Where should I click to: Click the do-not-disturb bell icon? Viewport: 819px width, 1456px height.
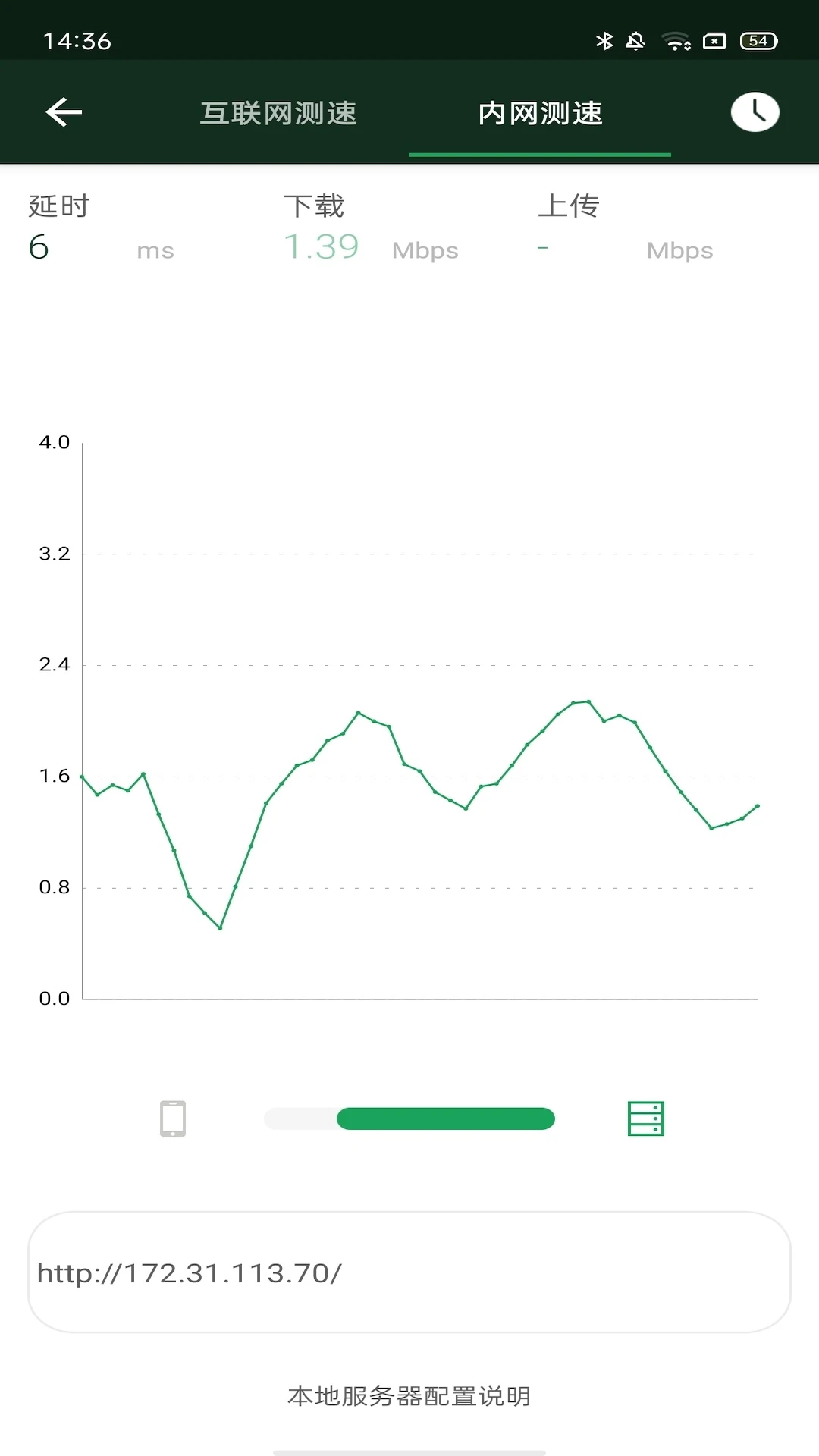click(635, 42)
